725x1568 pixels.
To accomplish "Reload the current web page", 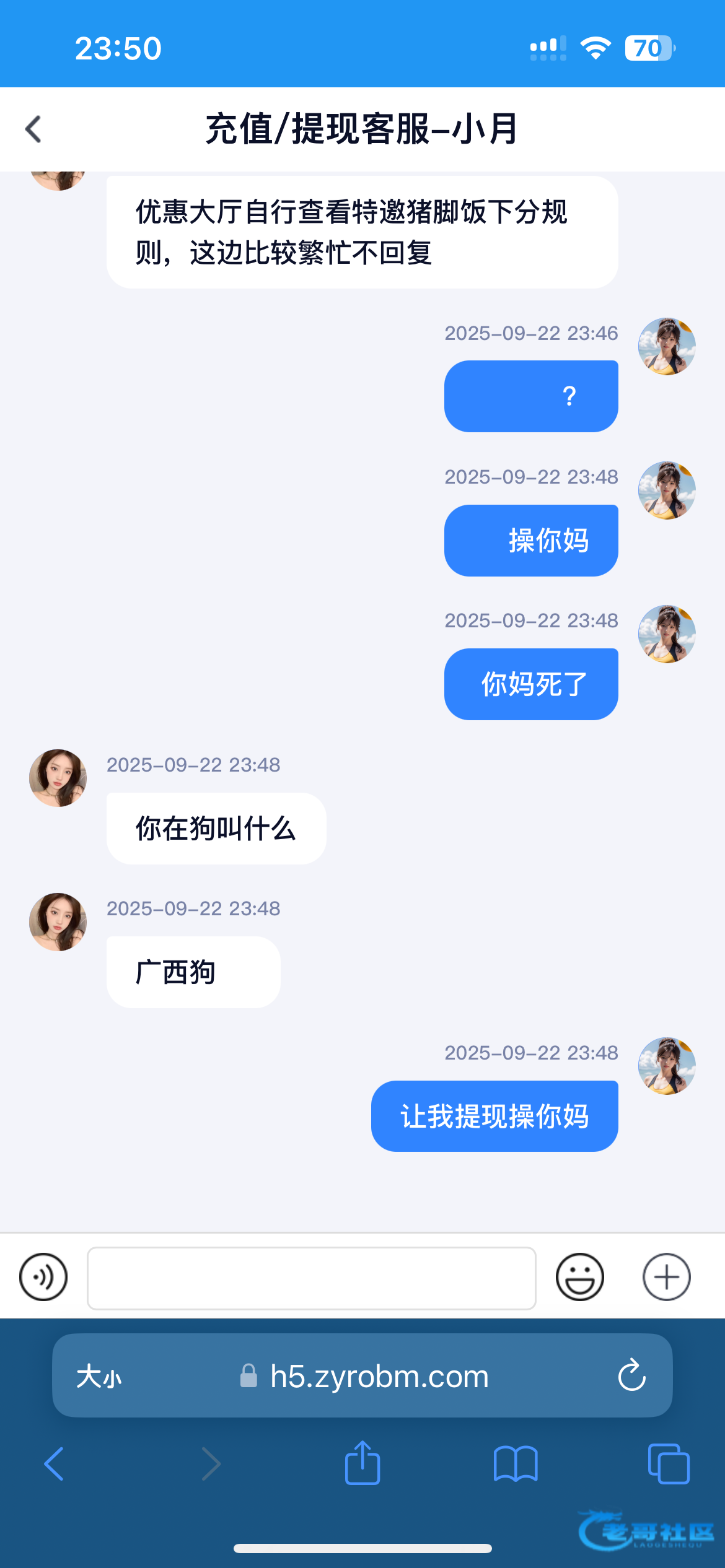I will tap(631, 1375).
